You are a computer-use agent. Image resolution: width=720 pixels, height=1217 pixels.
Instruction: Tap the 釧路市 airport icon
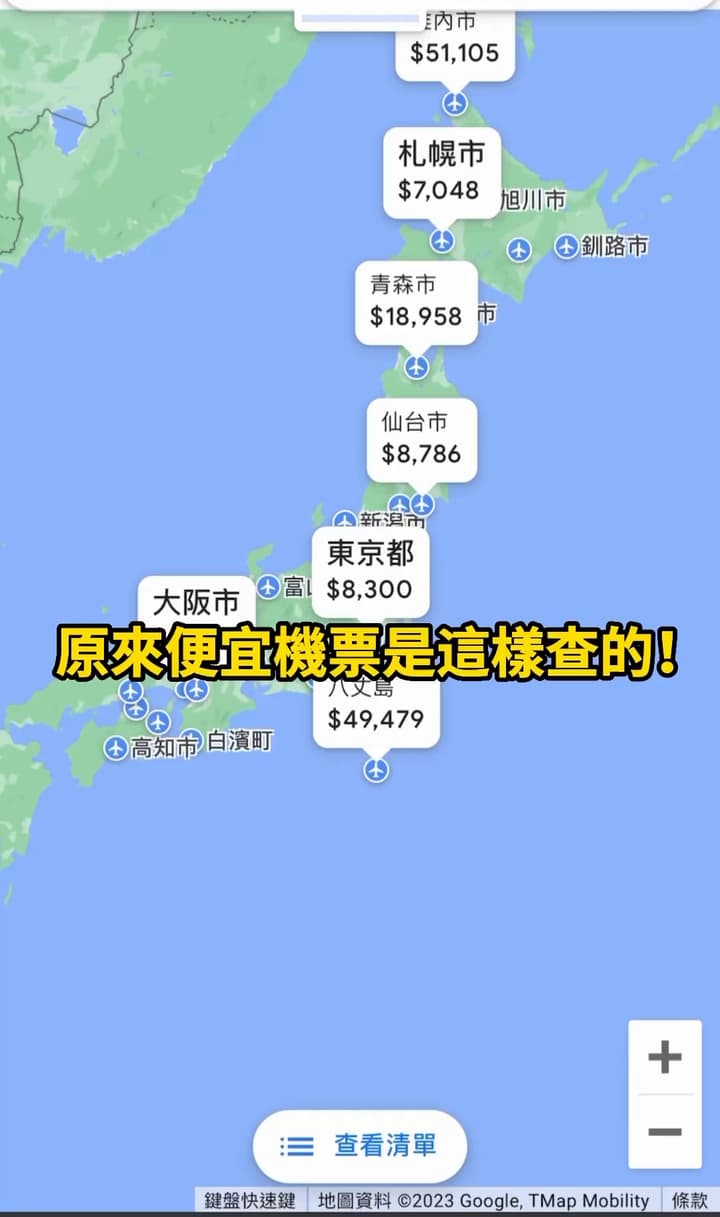click(567, 245)
